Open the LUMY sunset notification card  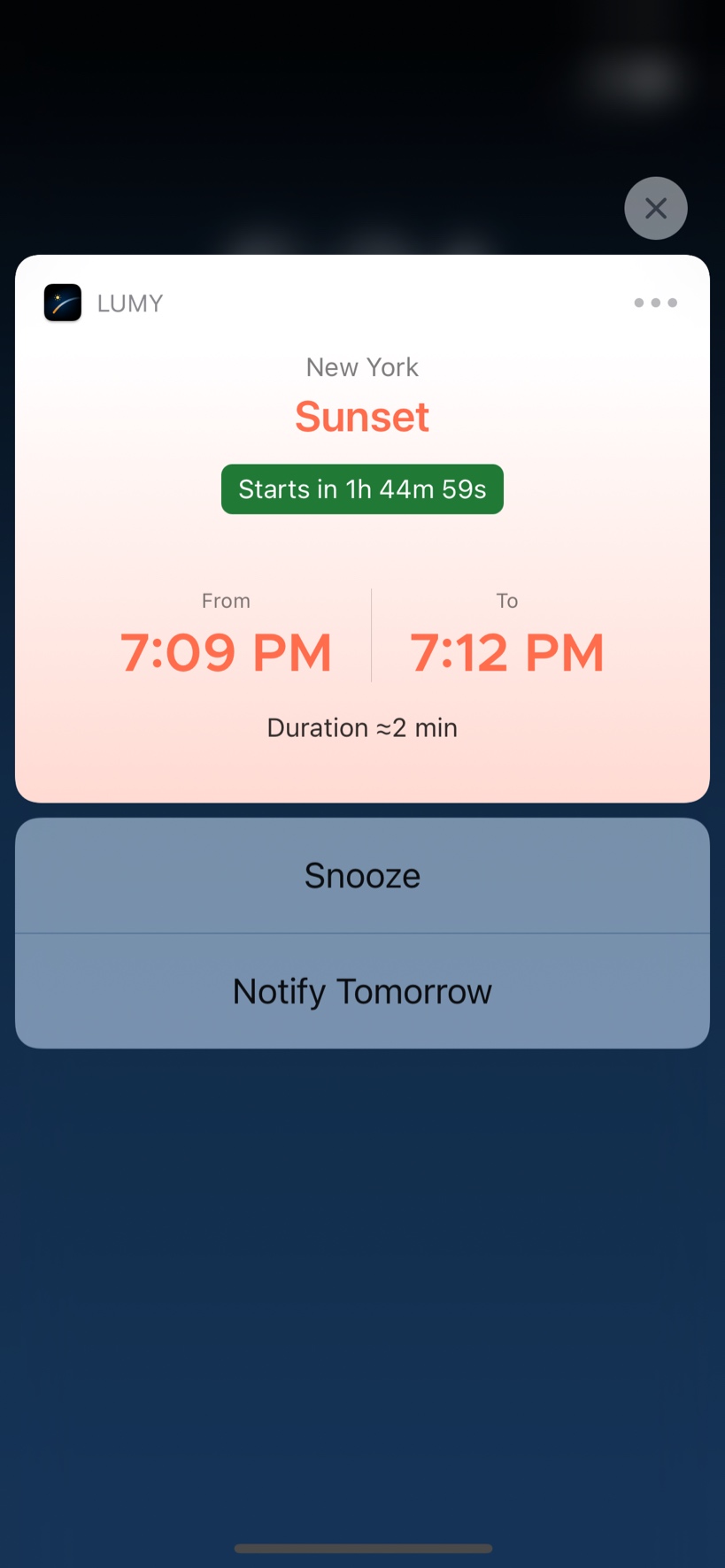pyautogui.click(x=362, y=528)
